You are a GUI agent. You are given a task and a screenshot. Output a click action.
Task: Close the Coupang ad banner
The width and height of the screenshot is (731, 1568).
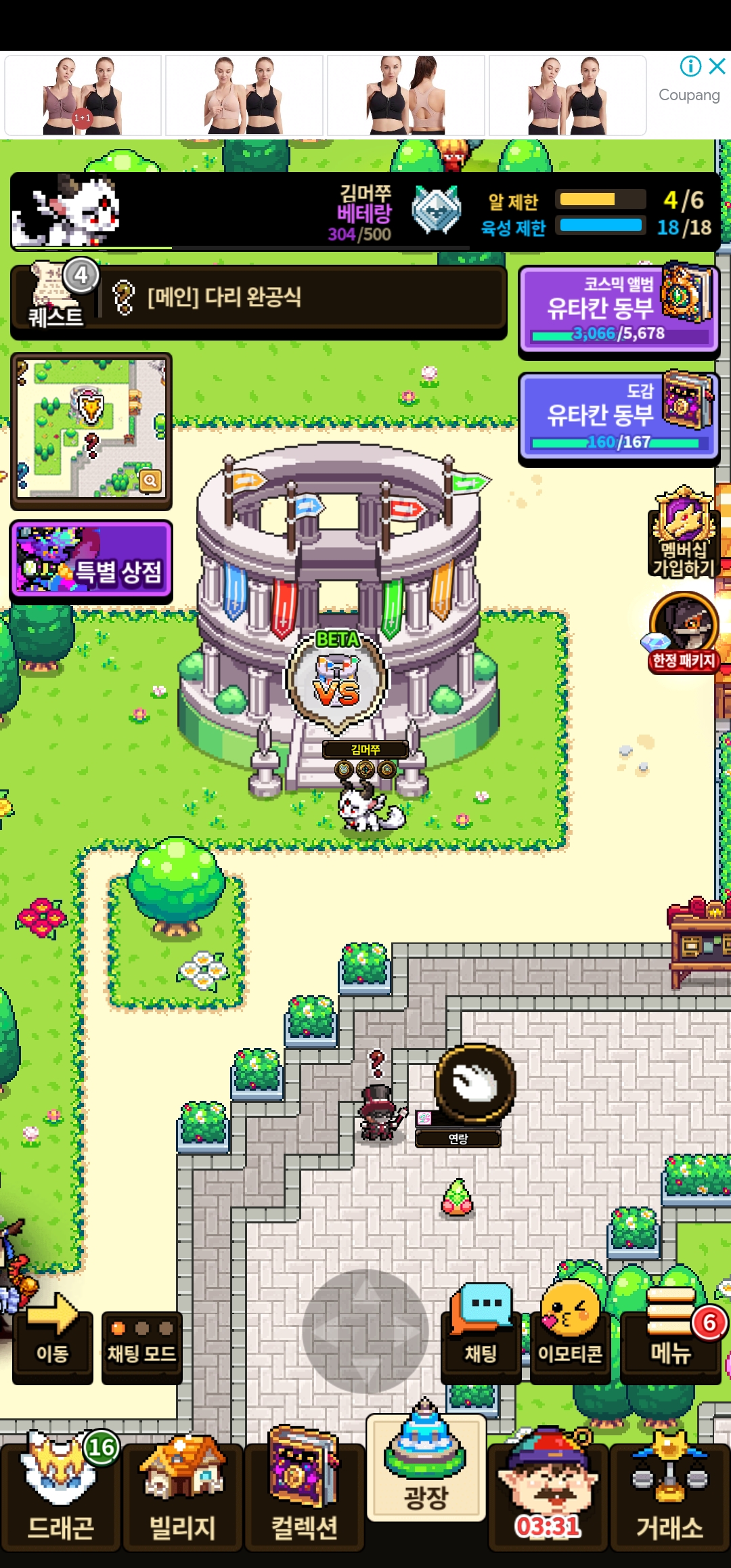pos(717,66)
